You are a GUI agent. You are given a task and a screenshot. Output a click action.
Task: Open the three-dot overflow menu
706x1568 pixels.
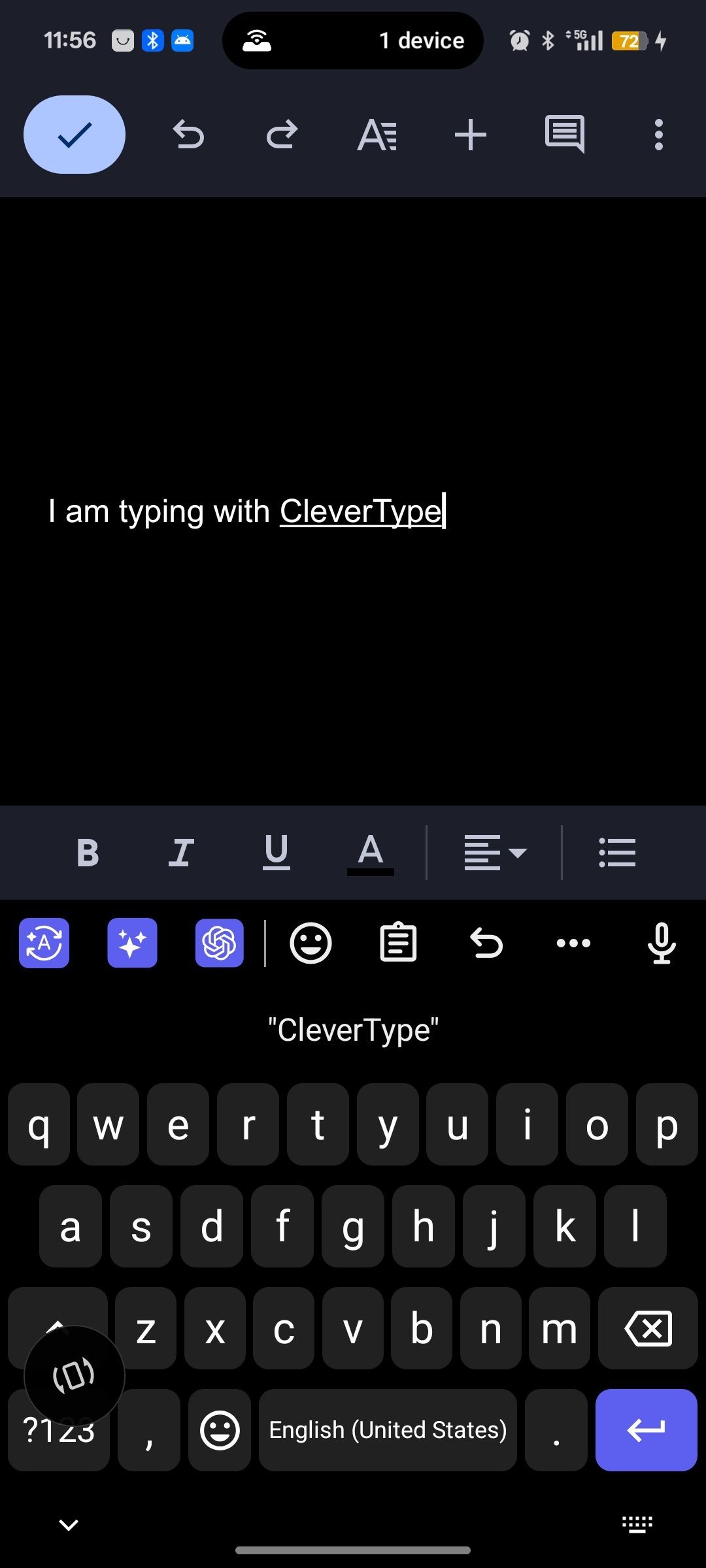[659, 135]
